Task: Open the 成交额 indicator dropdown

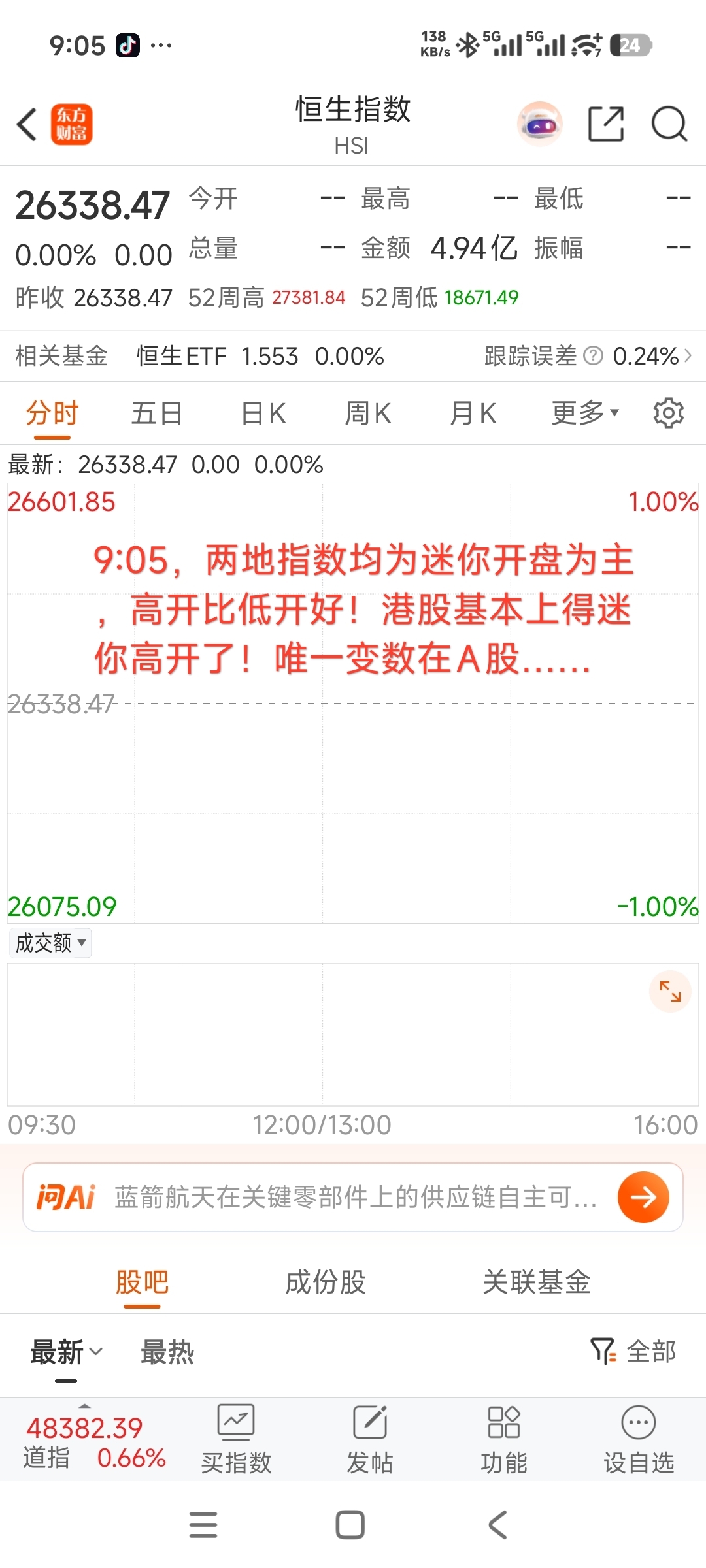Action: (x=50, y=943)
